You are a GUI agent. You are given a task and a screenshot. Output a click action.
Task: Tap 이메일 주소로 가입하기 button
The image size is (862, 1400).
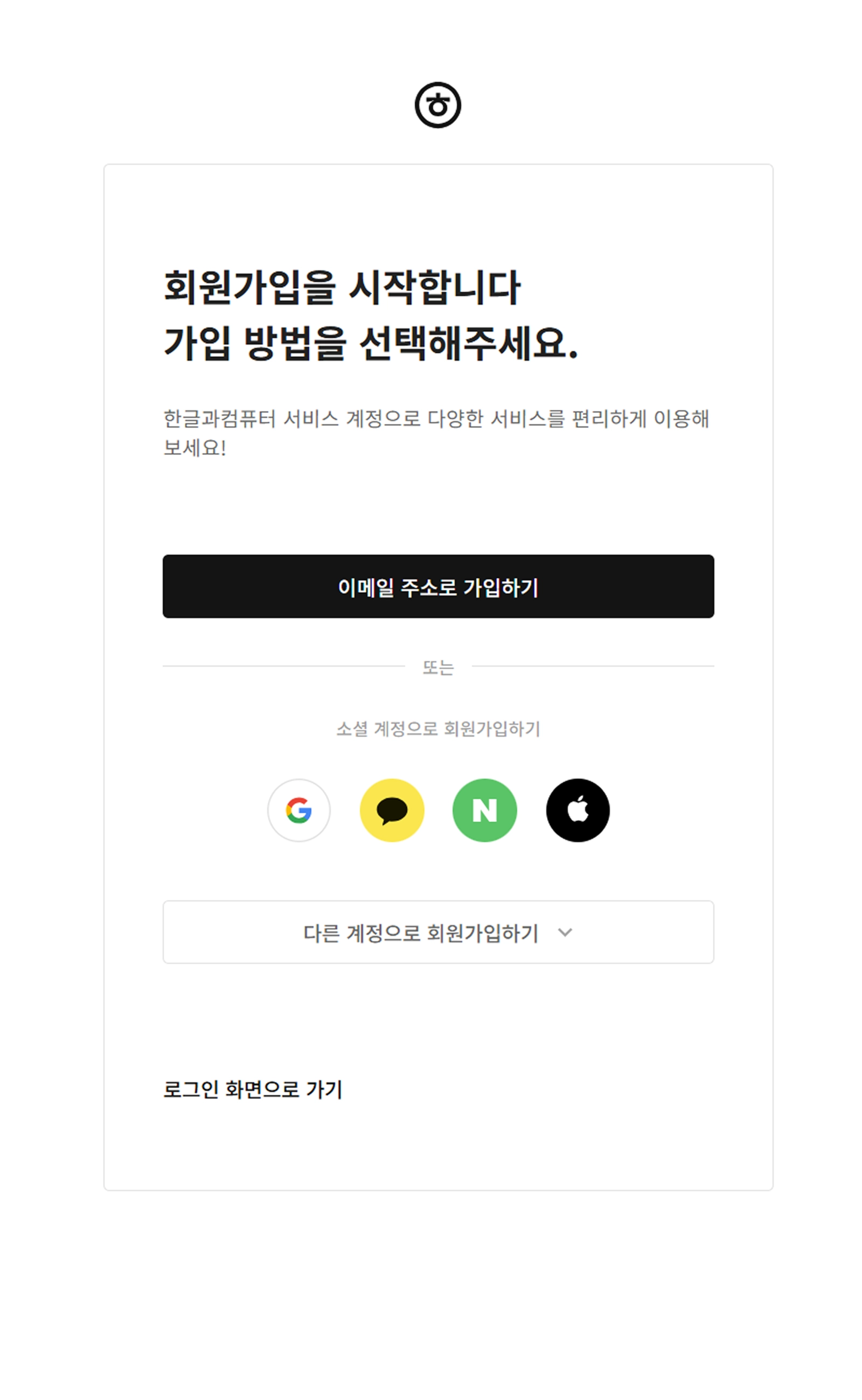click(438, 586)
